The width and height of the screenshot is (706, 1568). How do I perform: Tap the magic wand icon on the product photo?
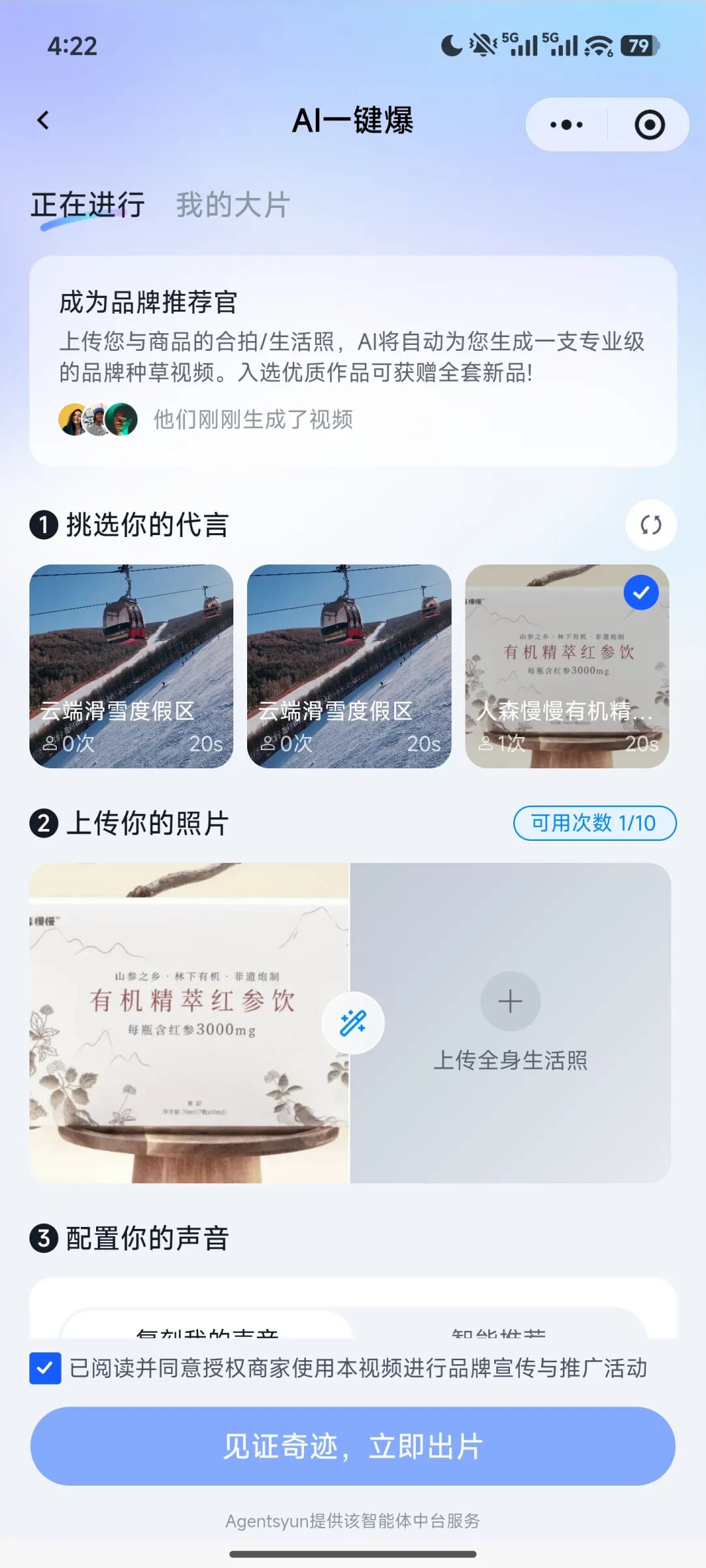click(x=353, y=1023)
